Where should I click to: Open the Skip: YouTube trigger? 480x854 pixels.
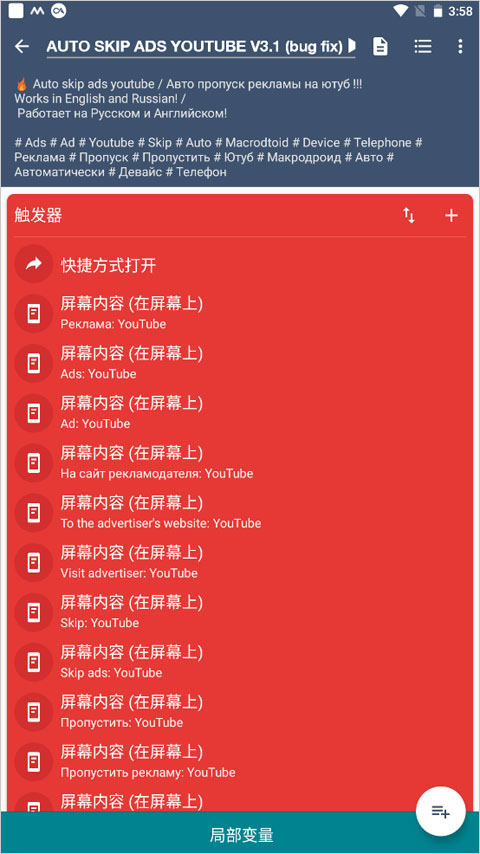pos(240,612)
